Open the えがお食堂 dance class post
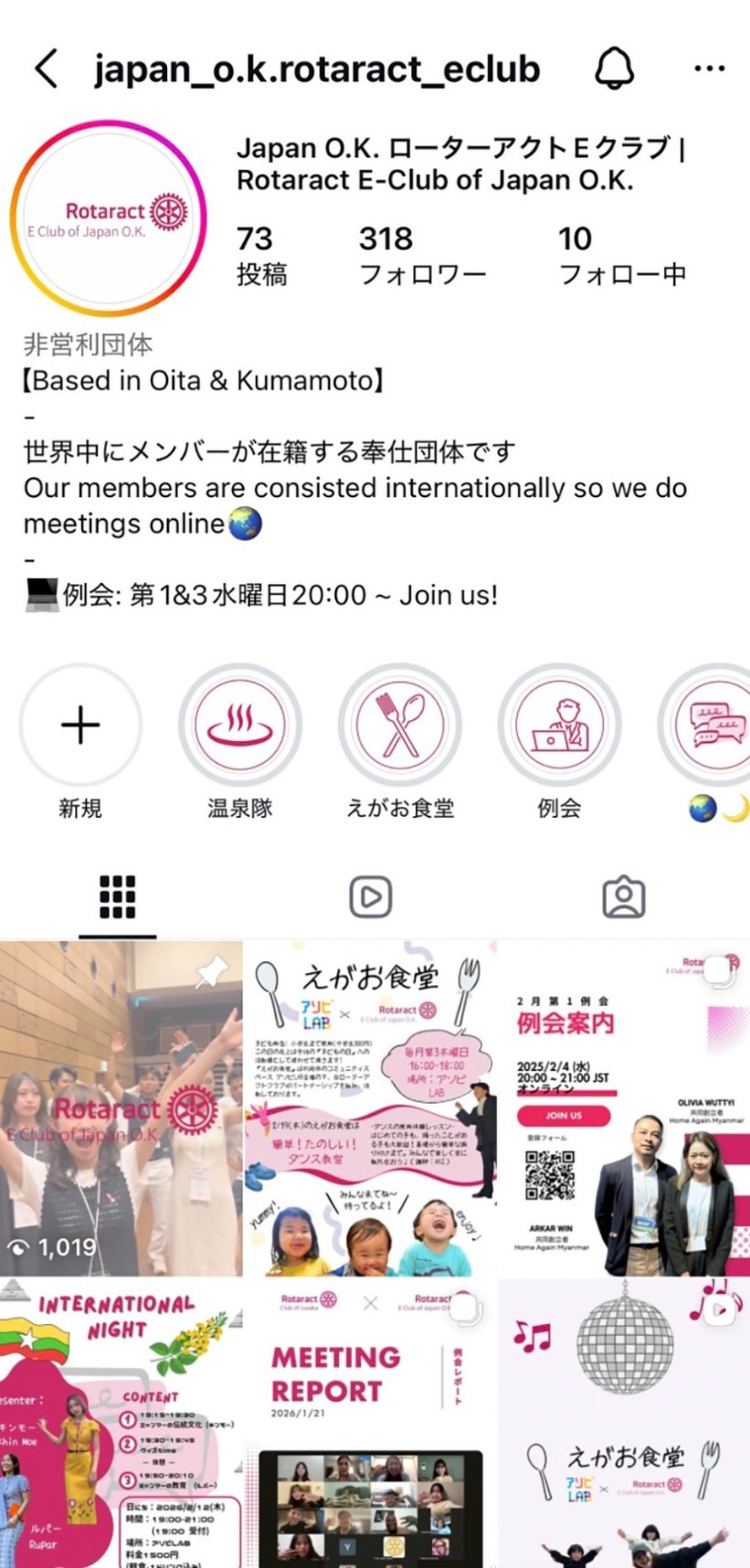The height and width of the screenshot is (1568, 750). [x=371, y=1107]
